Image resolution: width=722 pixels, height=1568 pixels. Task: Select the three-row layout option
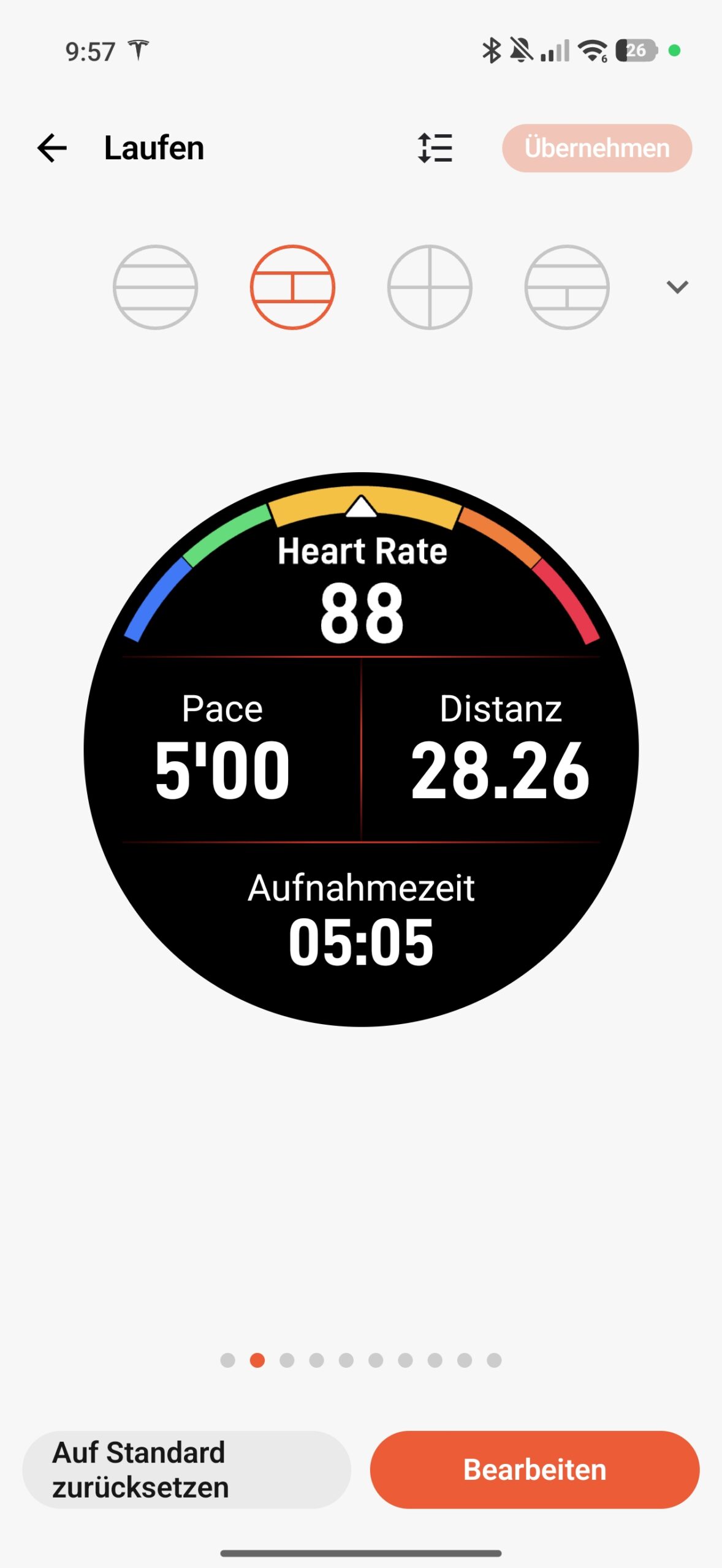tap(155, 287)
